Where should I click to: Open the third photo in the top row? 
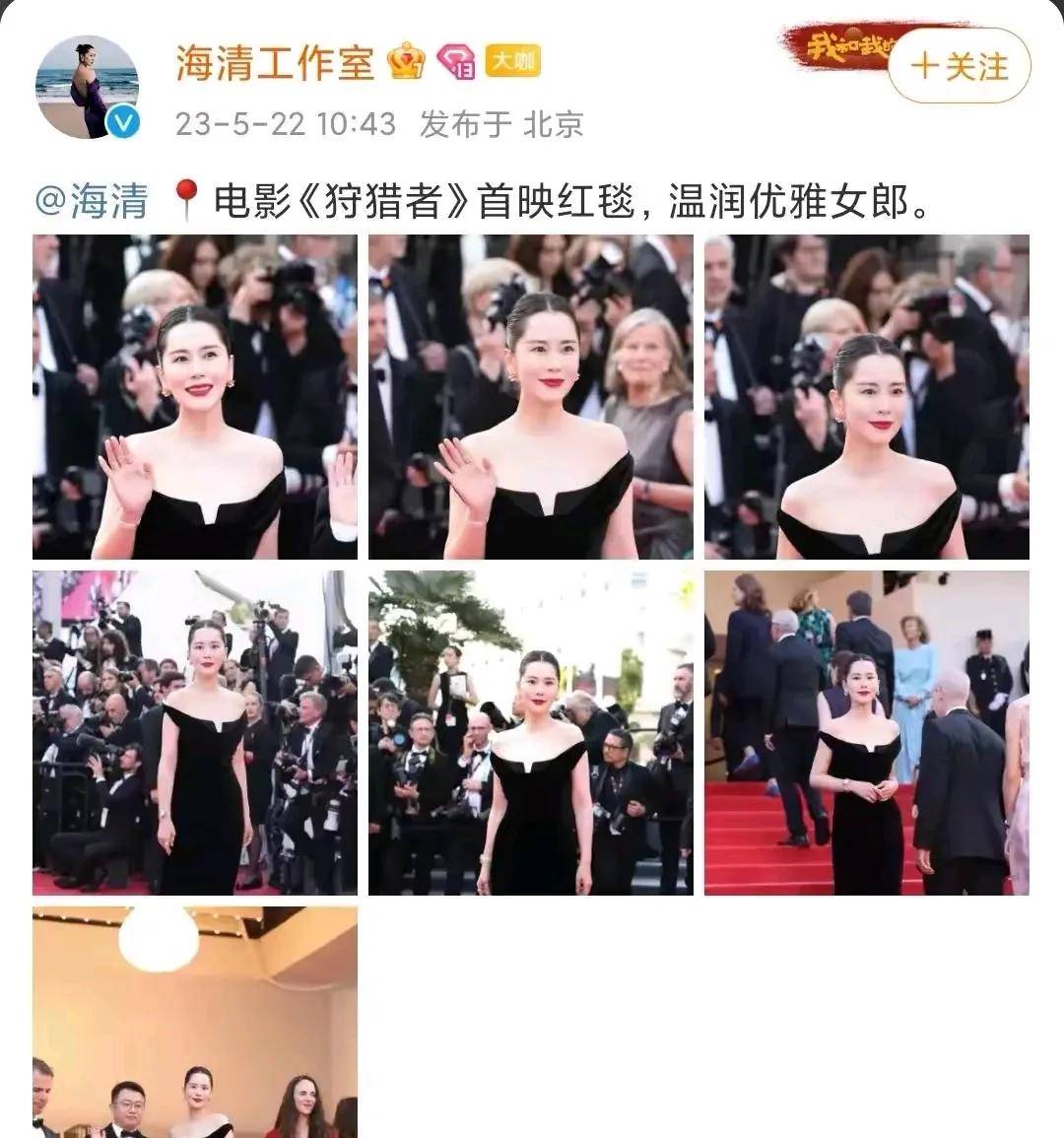(x=866, y=396)
